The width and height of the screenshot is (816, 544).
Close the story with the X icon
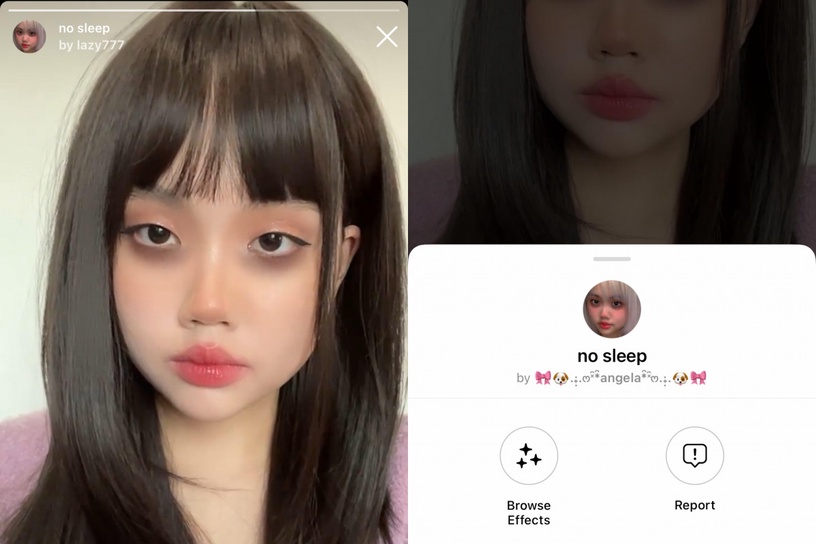tap(387, 37)
